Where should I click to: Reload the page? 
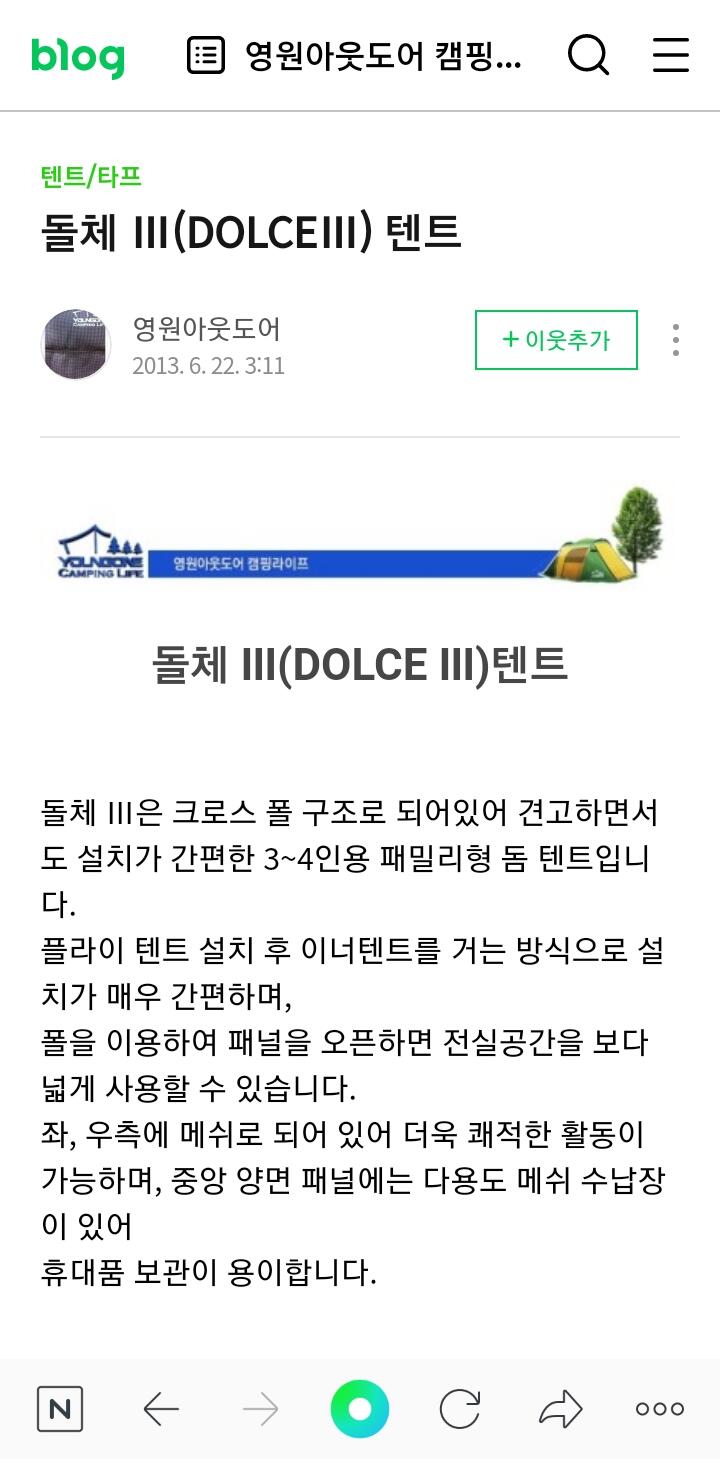point(460,1409)
